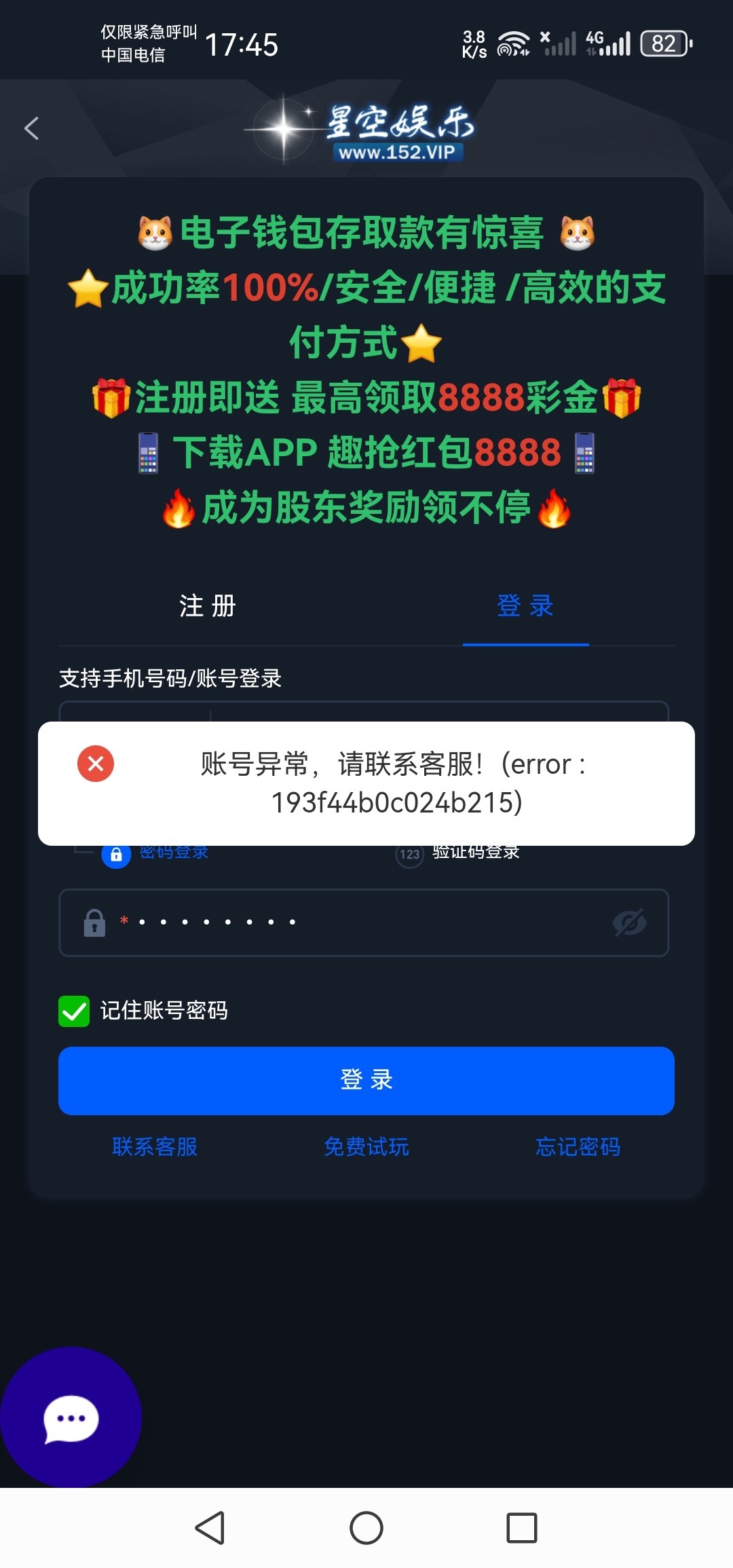Image resolution: width=733 pixels, height=1568 pixels.
Task: Toggle password visibility eye icon
Action: [x=629, y=922]
